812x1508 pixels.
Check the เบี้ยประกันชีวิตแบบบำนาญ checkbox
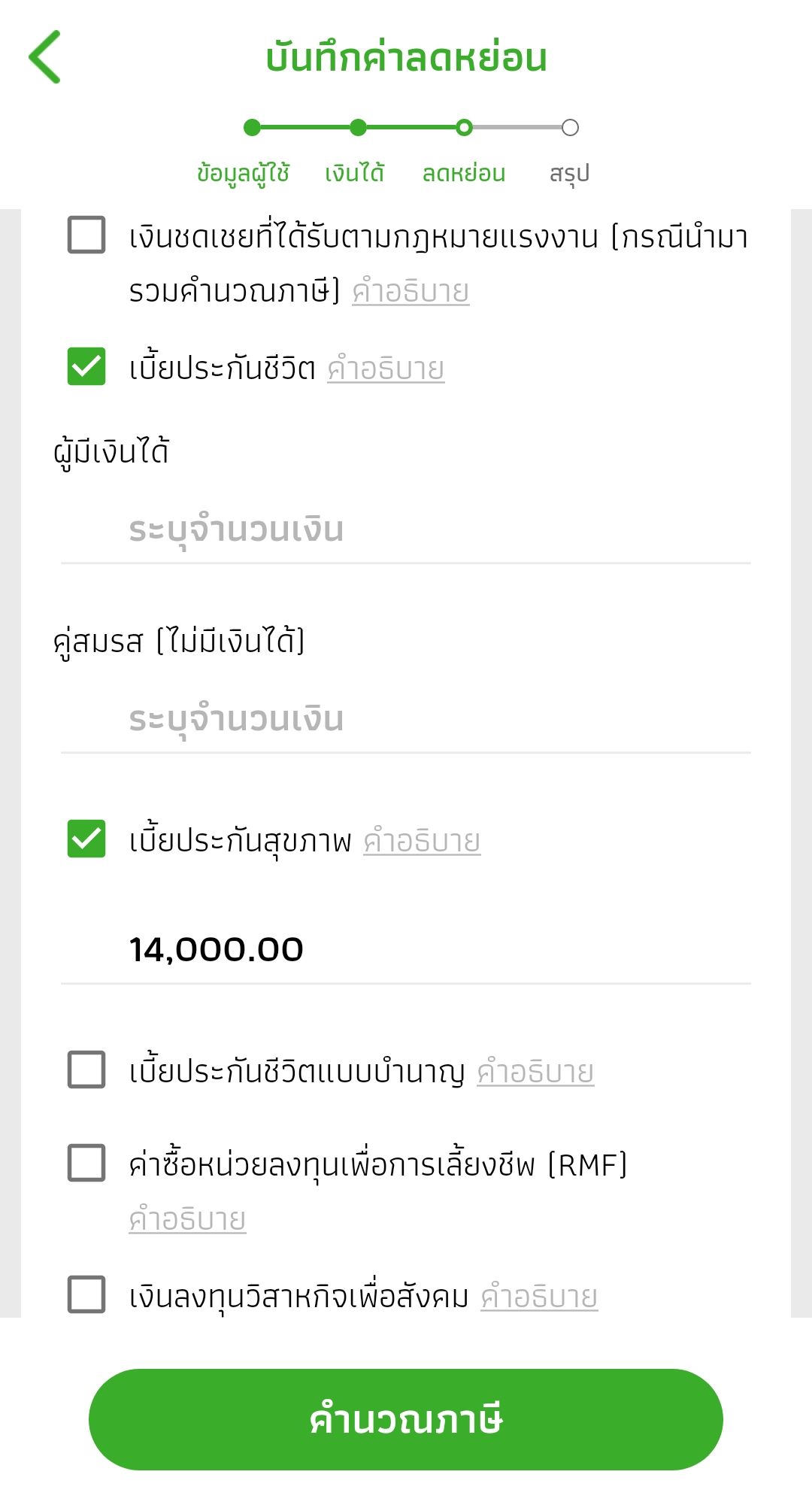pyautogui.click(x=86, y=1070)
